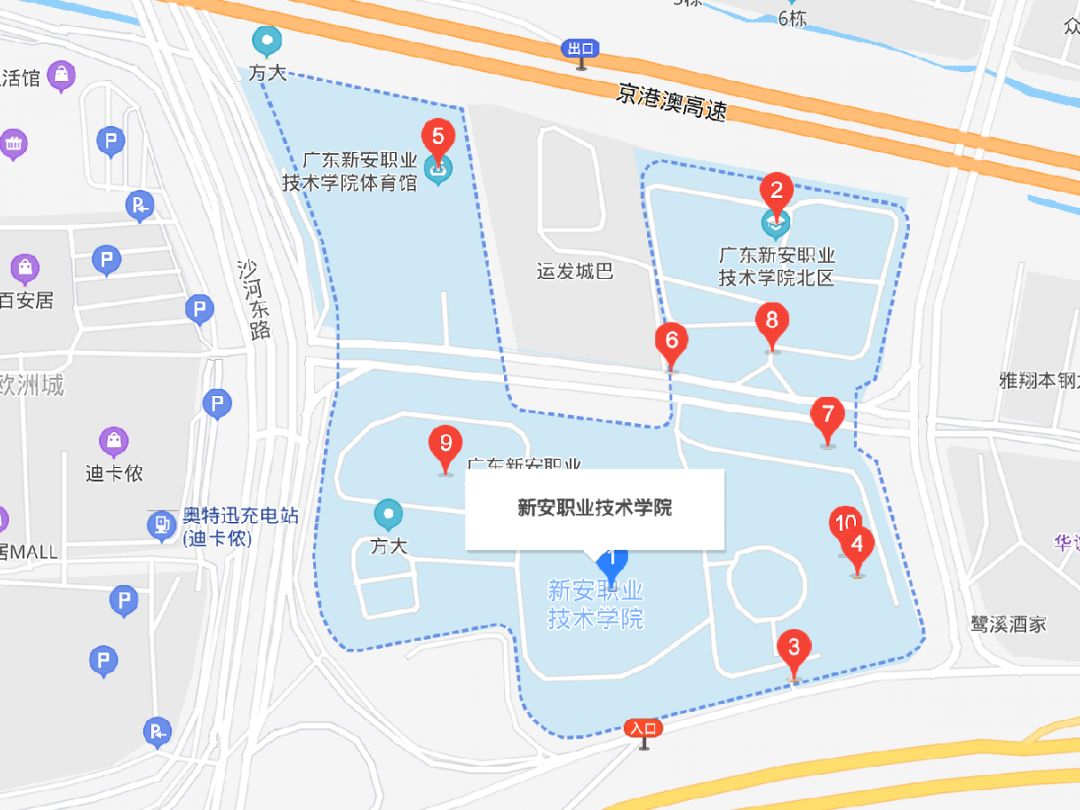The height and width of the screenshot is (810, 1080).
Task: Select the red marker numbered 2
Action: pyautogui.click(x=776, y=189)
